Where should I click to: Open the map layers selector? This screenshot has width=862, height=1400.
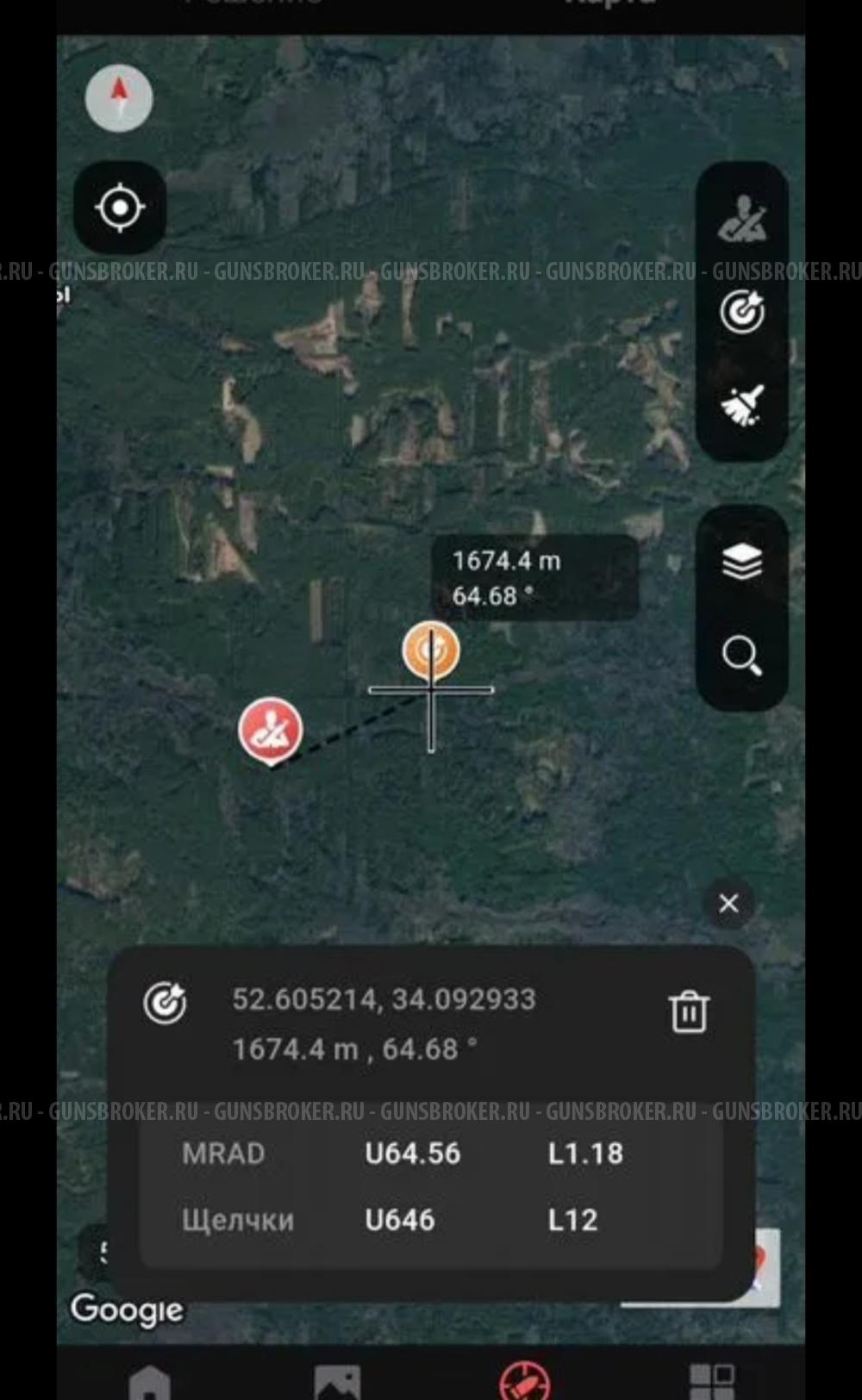point(742,562)
